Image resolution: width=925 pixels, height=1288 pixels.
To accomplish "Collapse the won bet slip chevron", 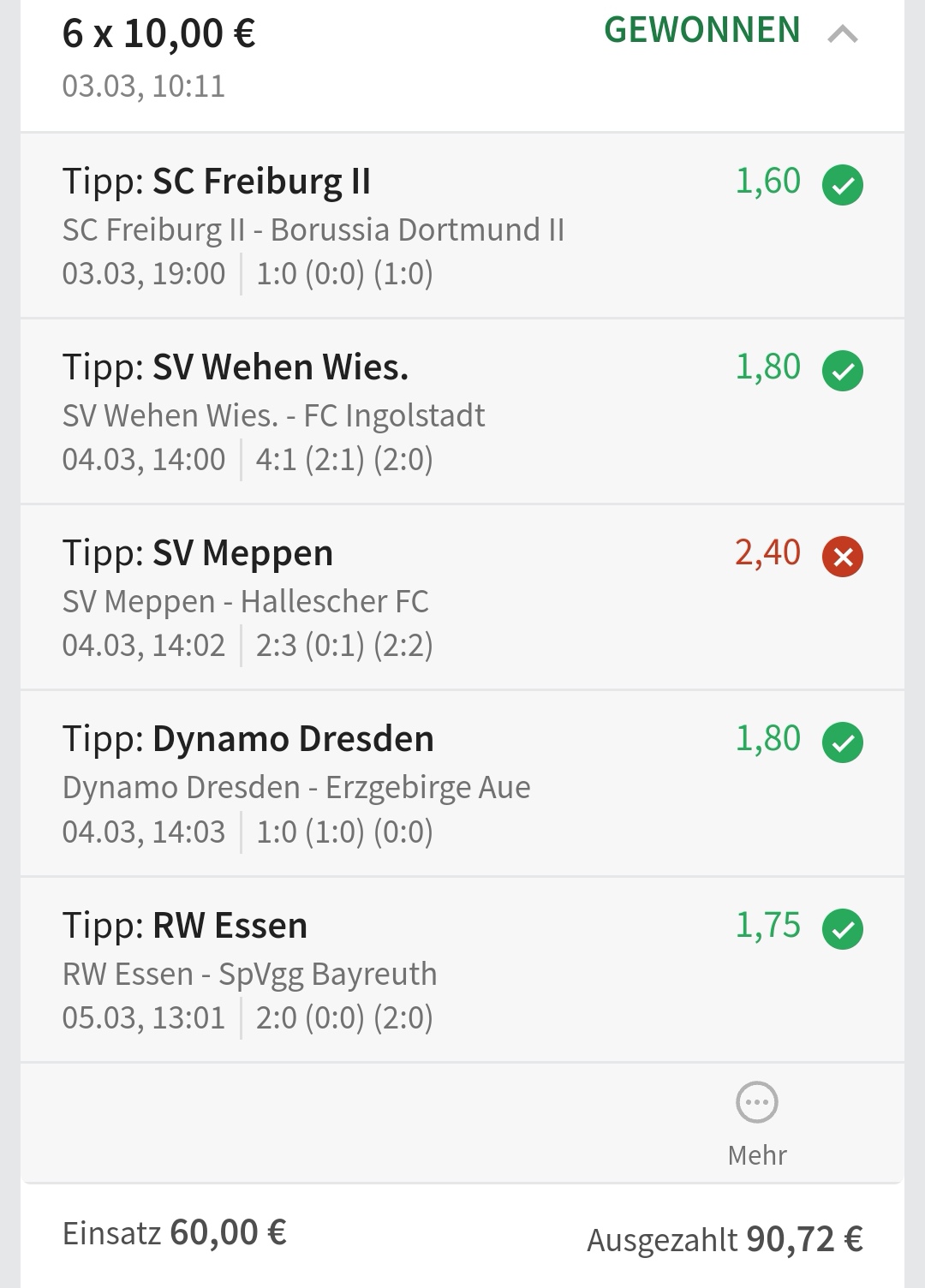I will (843, 34).
